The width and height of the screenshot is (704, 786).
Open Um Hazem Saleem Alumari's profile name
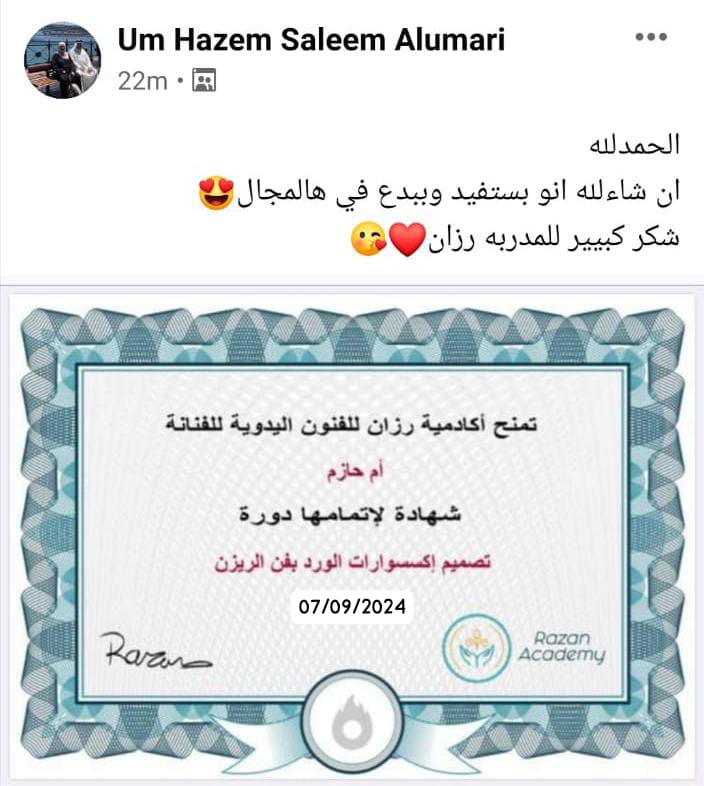click(311, 40)
